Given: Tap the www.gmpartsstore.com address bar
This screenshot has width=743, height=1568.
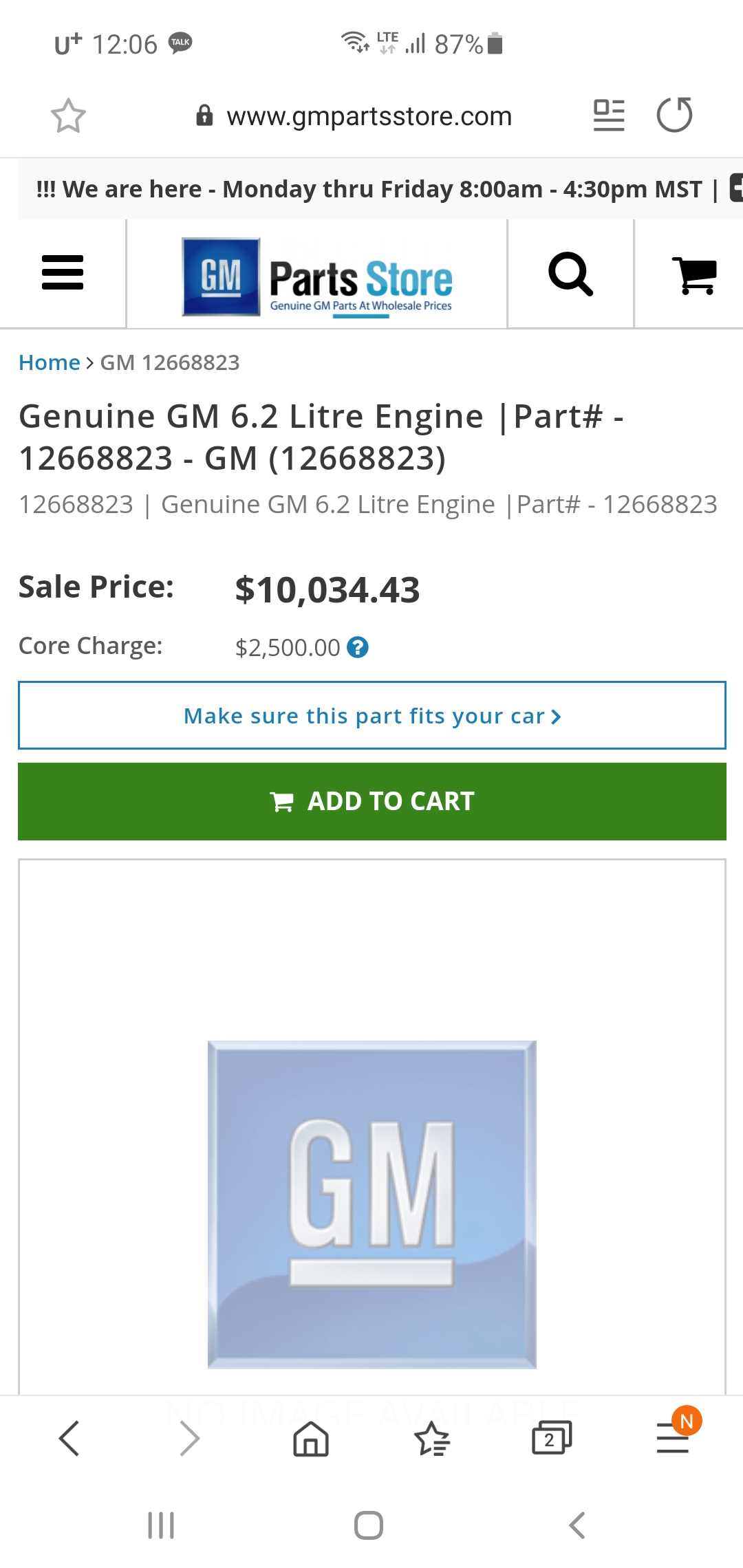Looking at the screenshot, I should (x=354, y=116).
